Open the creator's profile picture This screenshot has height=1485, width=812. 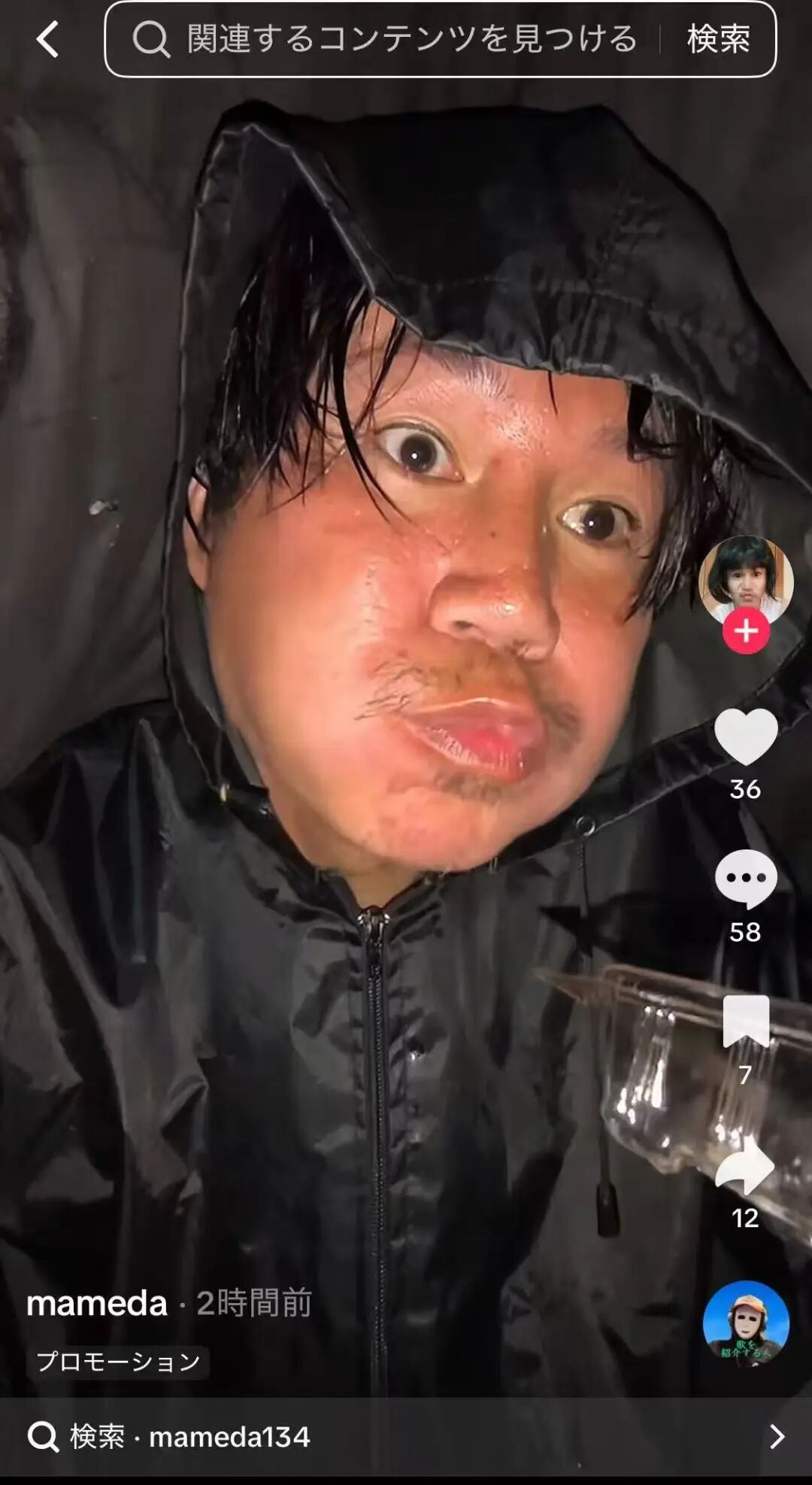click(746, 581)
